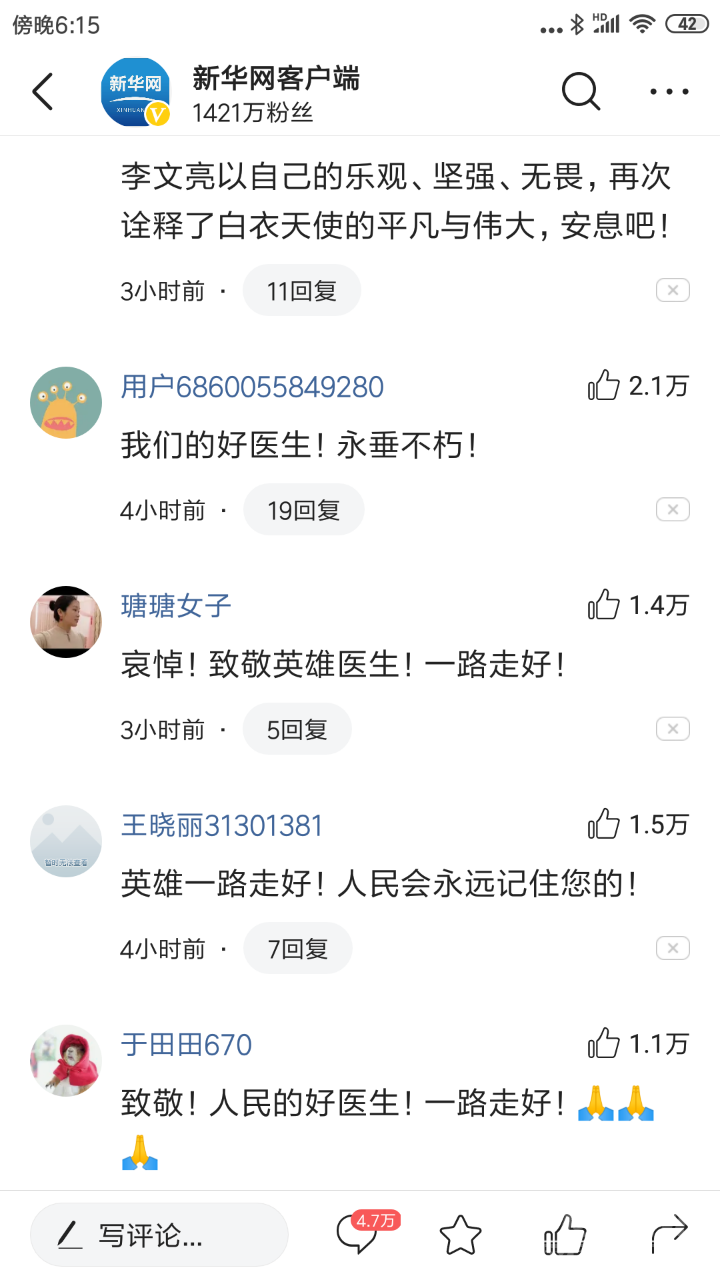This screenshot has width=720, height=1280.
Task: View 11回复 replies thread
Action: click(x=301, y=291)
